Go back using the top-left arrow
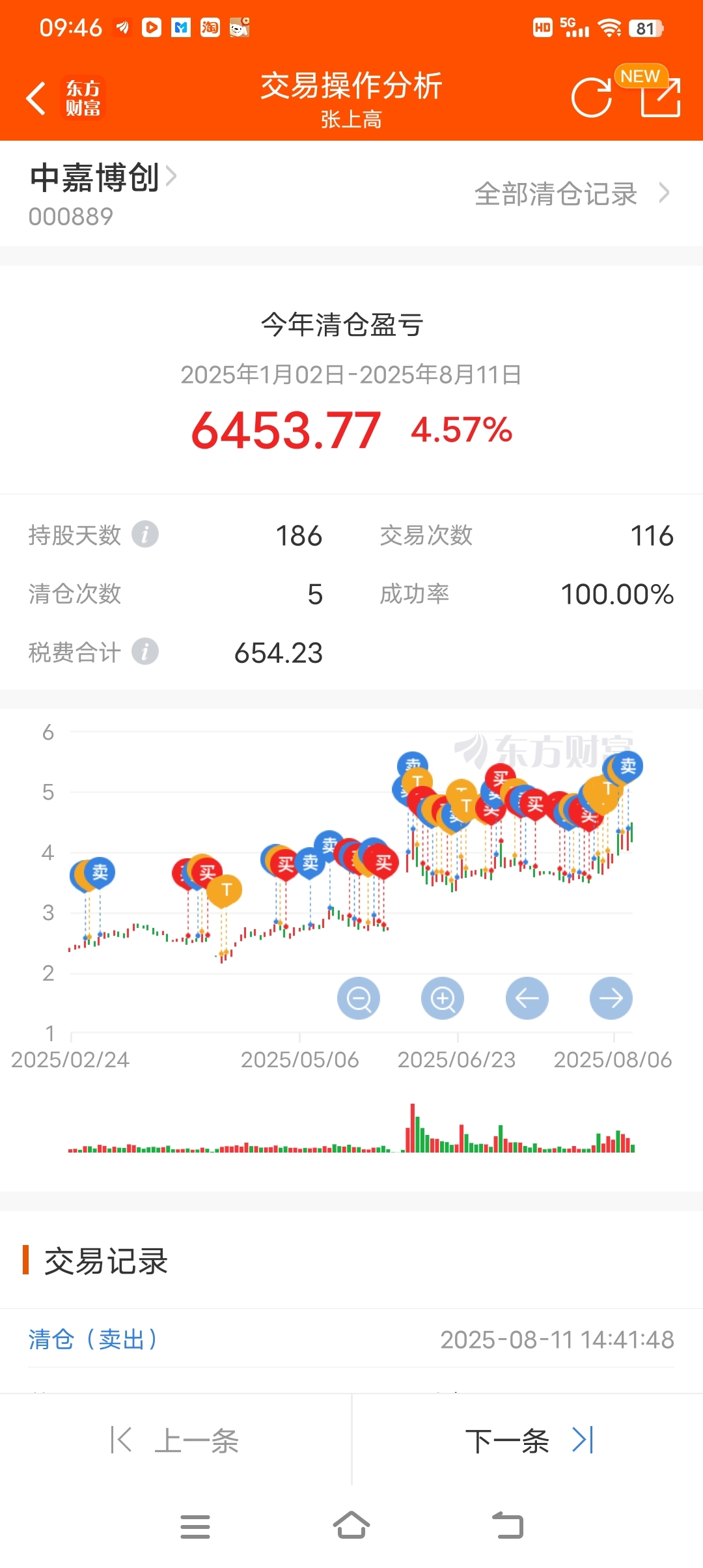 point(36,98)
